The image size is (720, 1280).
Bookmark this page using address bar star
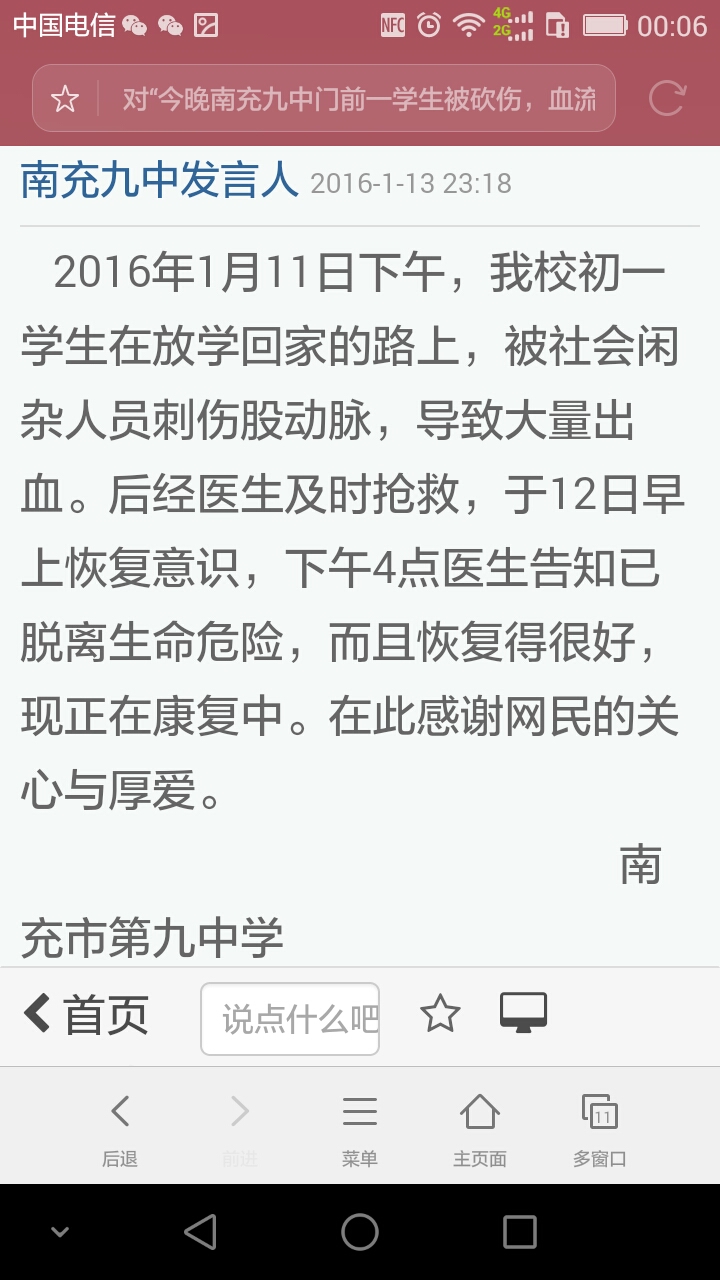pyautogui.click(x=65, y=99)
